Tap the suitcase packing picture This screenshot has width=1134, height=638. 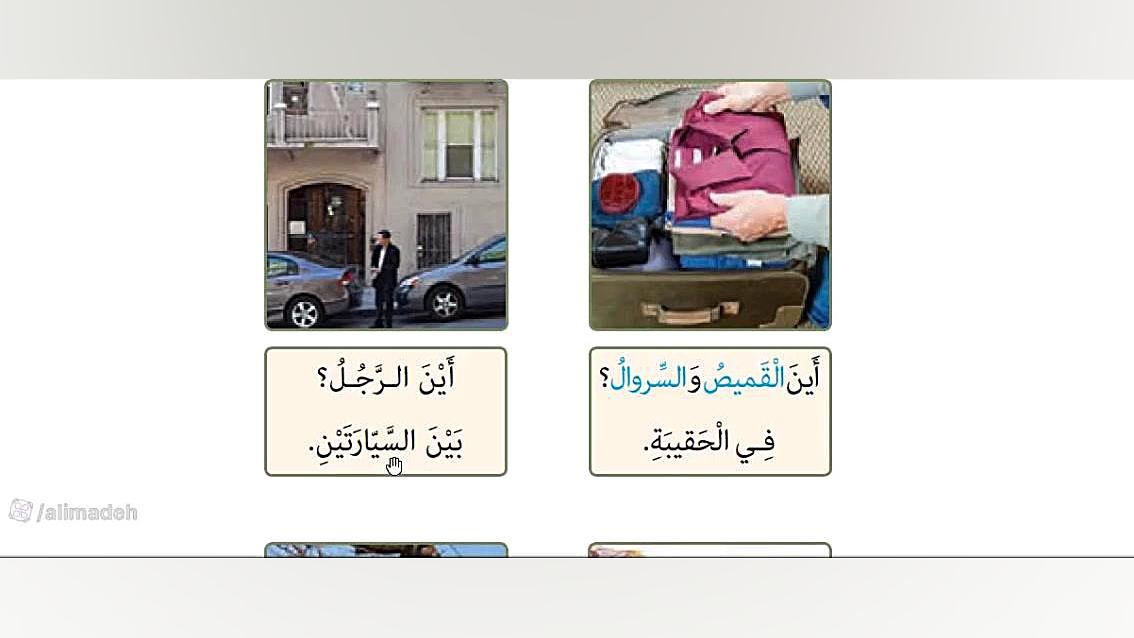pyautogui.click(x=710, y=205)
